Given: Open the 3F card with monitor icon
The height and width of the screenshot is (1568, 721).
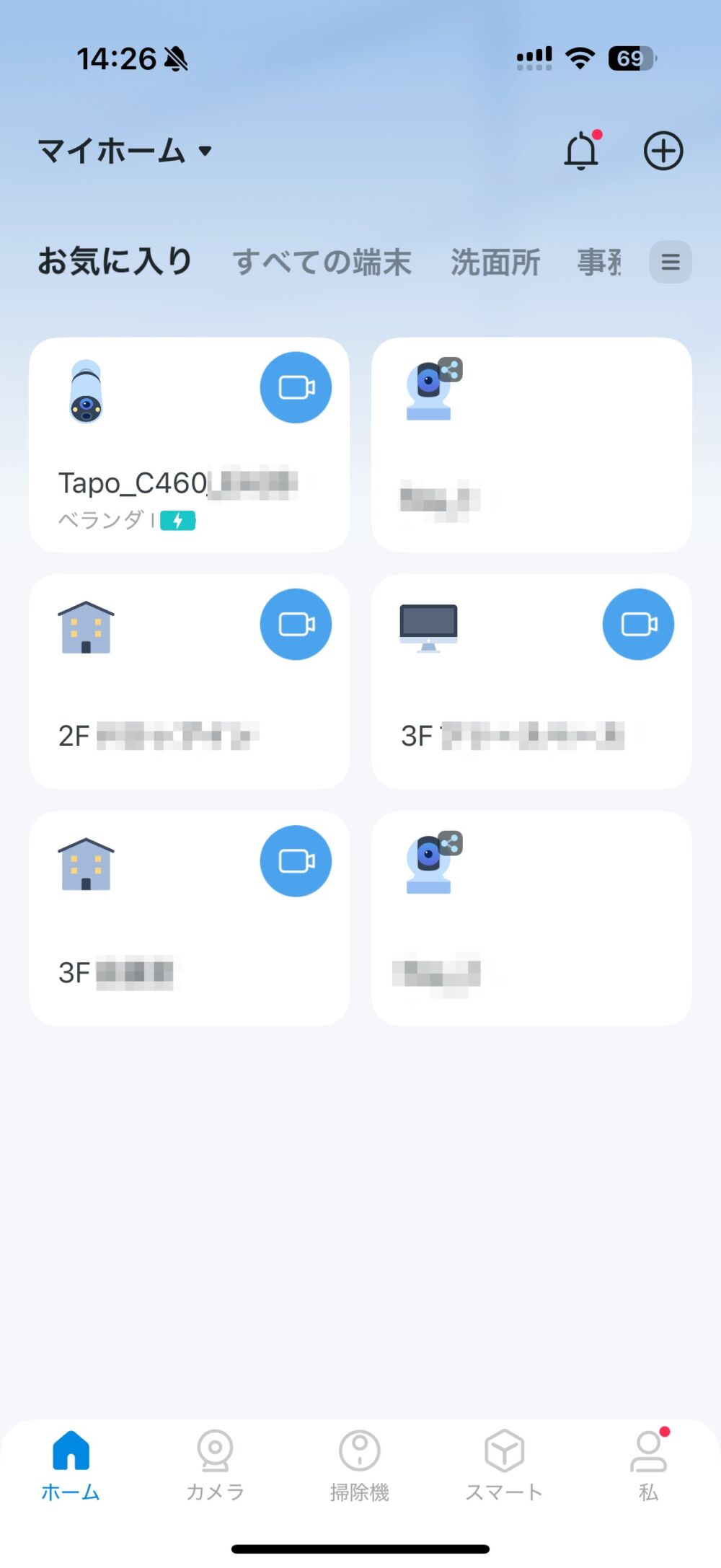Looking at the screenshot, I should [531, 682].
